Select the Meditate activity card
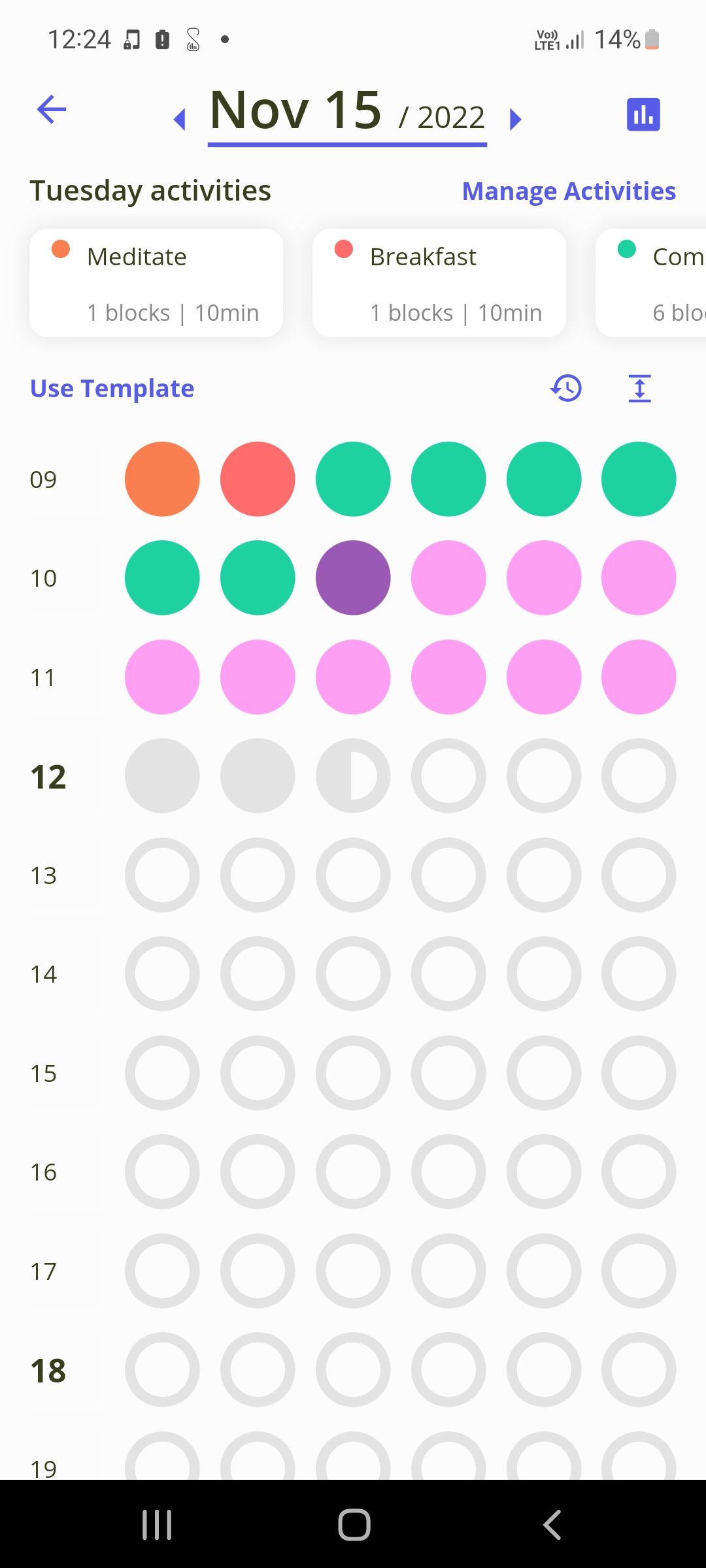This screenshot has width=706, height=1568. 156,283
